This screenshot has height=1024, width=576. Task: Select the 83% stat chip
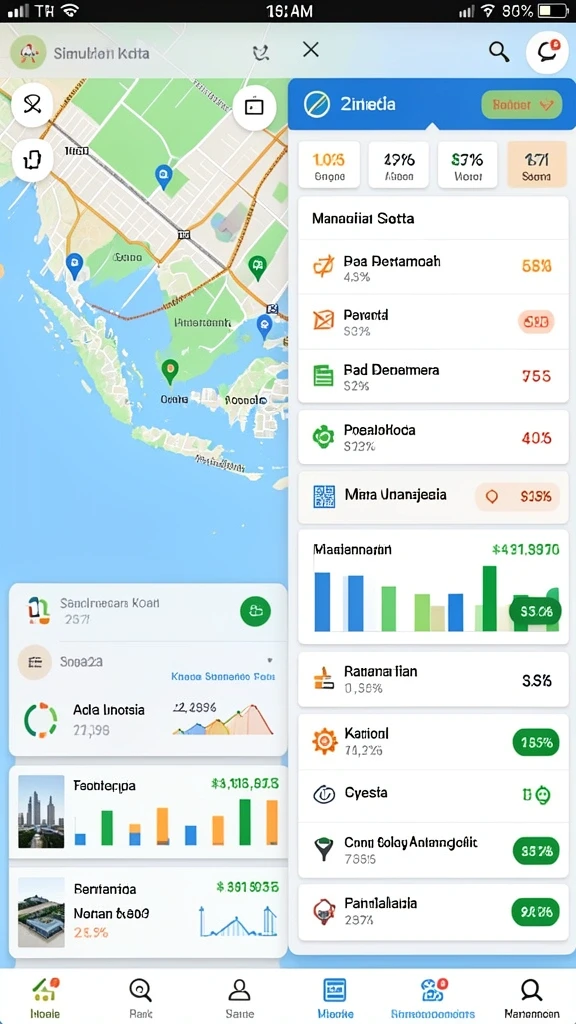click(x=467, y=165)
